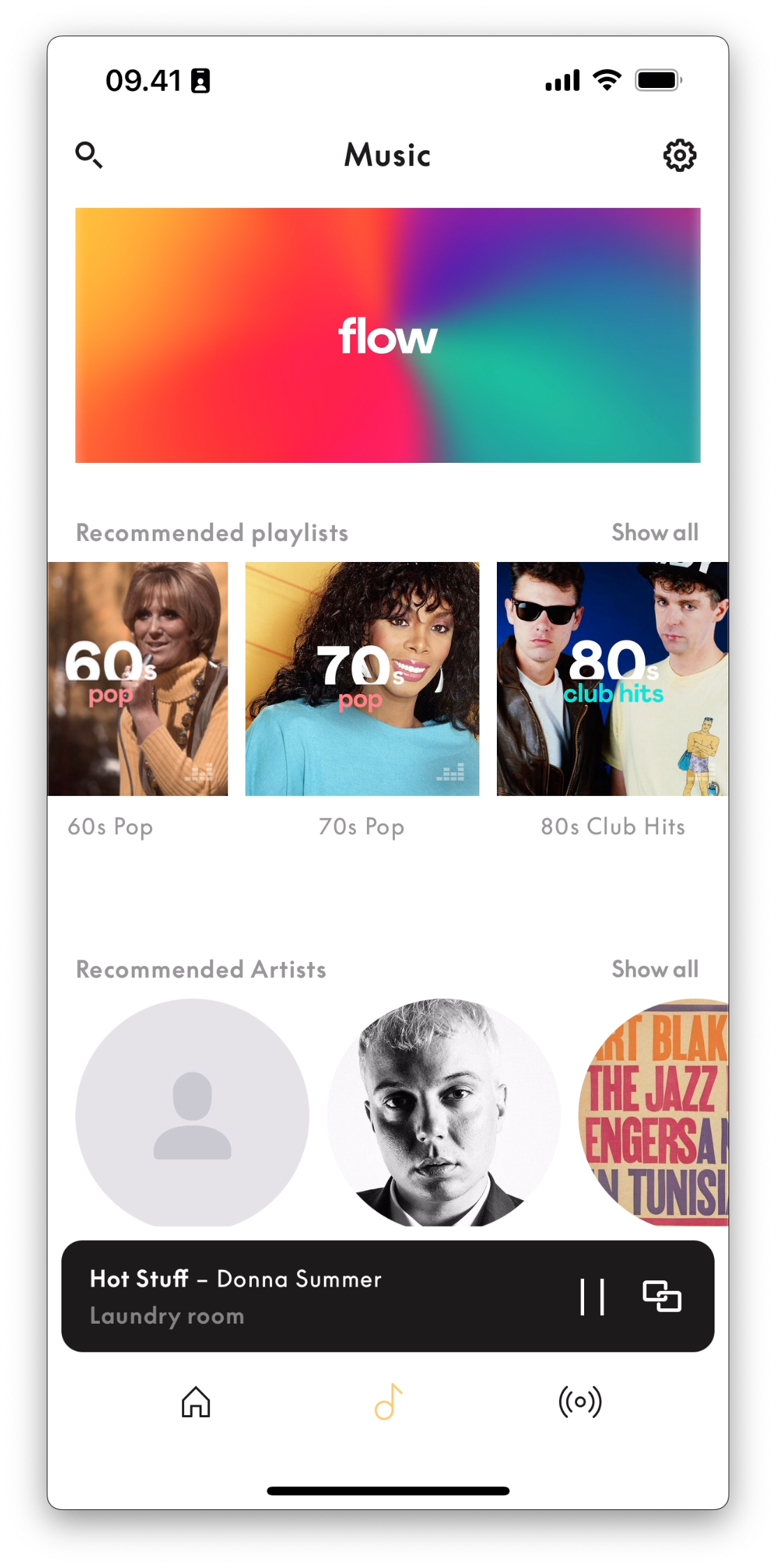Pause Hot Stuff playback

[592, 1297]
